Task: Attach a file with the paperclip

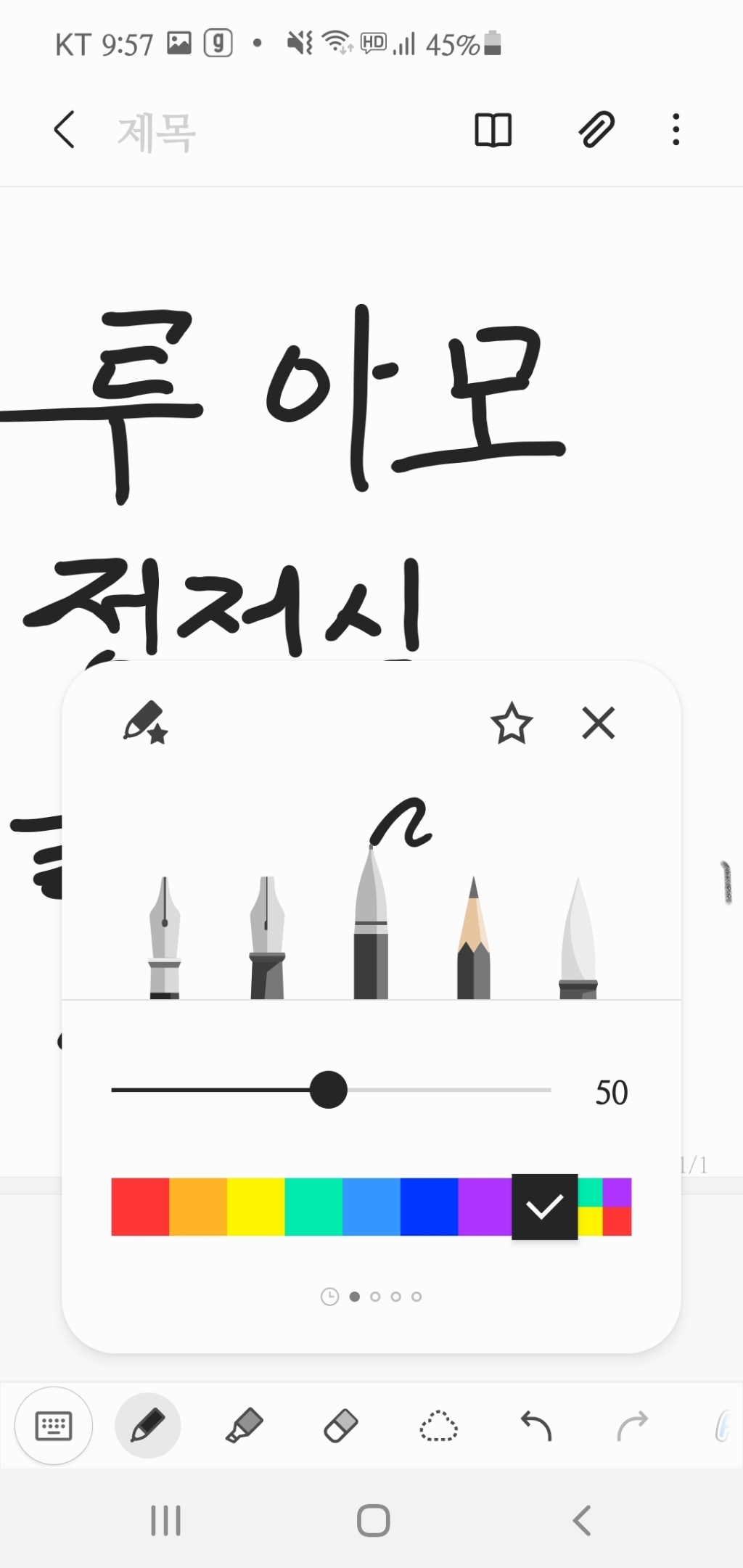Action: click(596, 131)
